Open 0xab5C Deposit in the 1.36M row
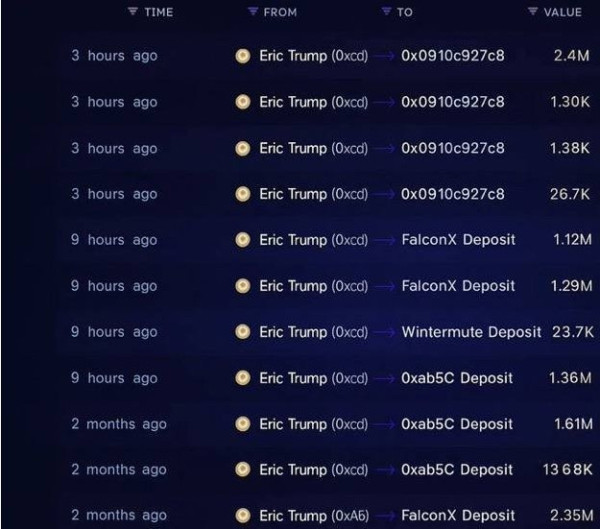The image size is (600, 529). 456,378
